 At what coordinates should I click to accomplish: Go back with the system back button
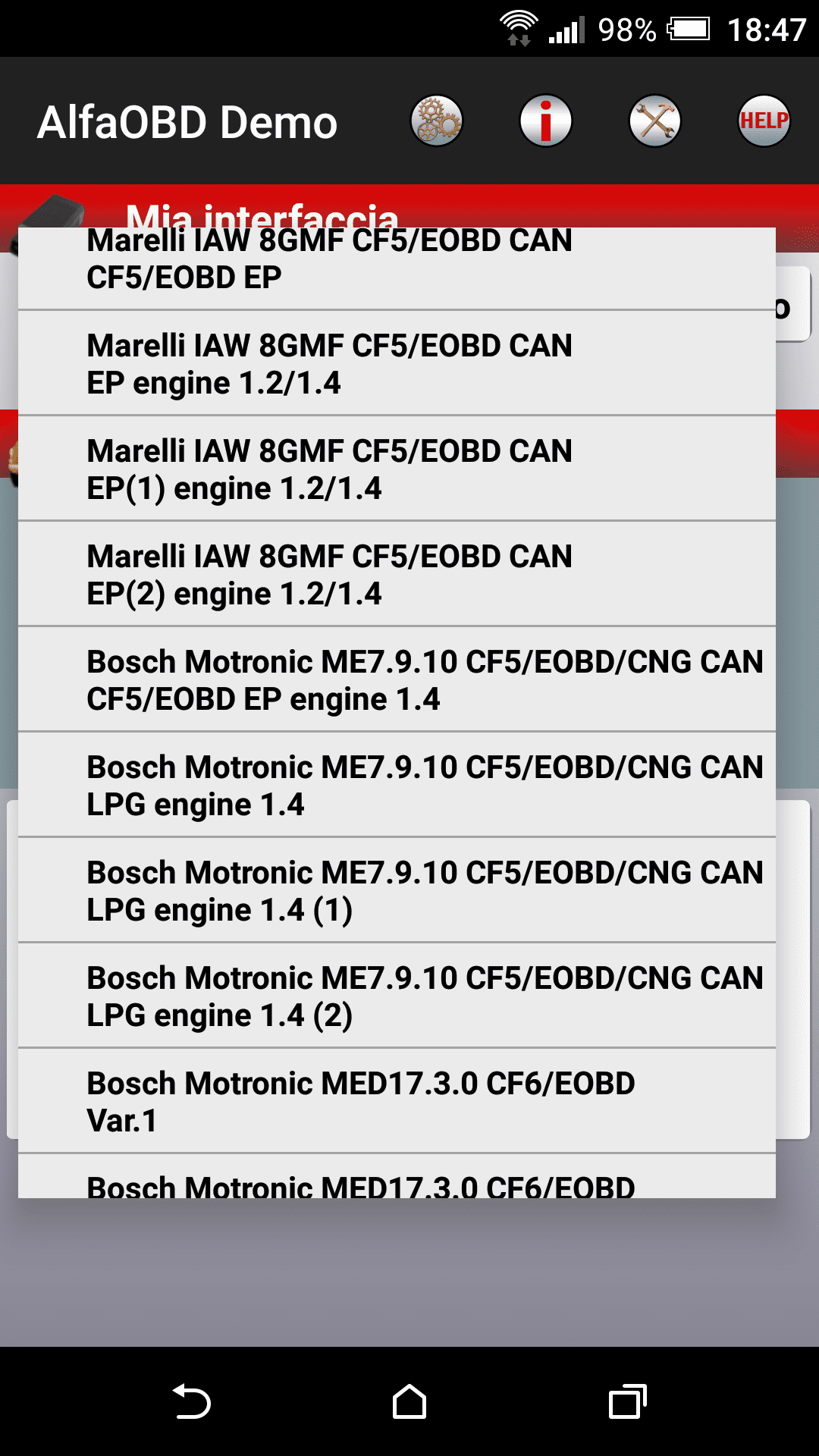[191, 1401]
